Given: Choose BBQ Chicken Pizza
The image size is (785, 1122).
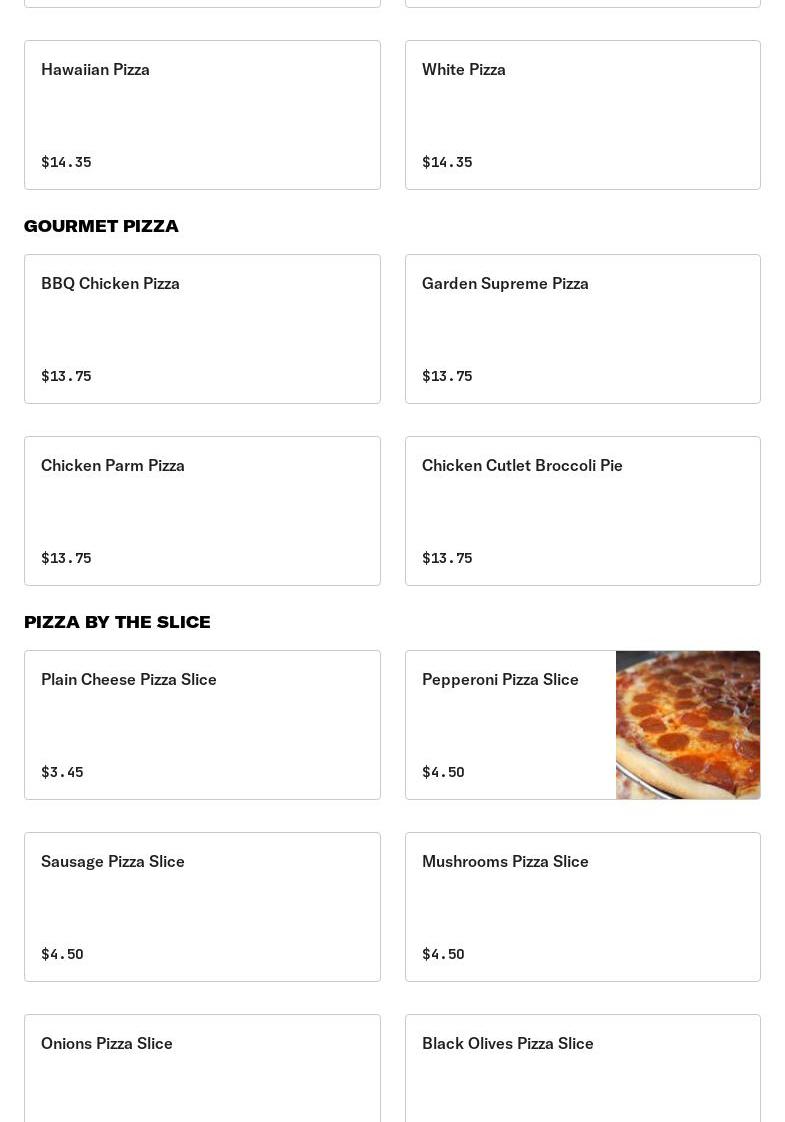Looking at the screenshot, I should [202, 329].
